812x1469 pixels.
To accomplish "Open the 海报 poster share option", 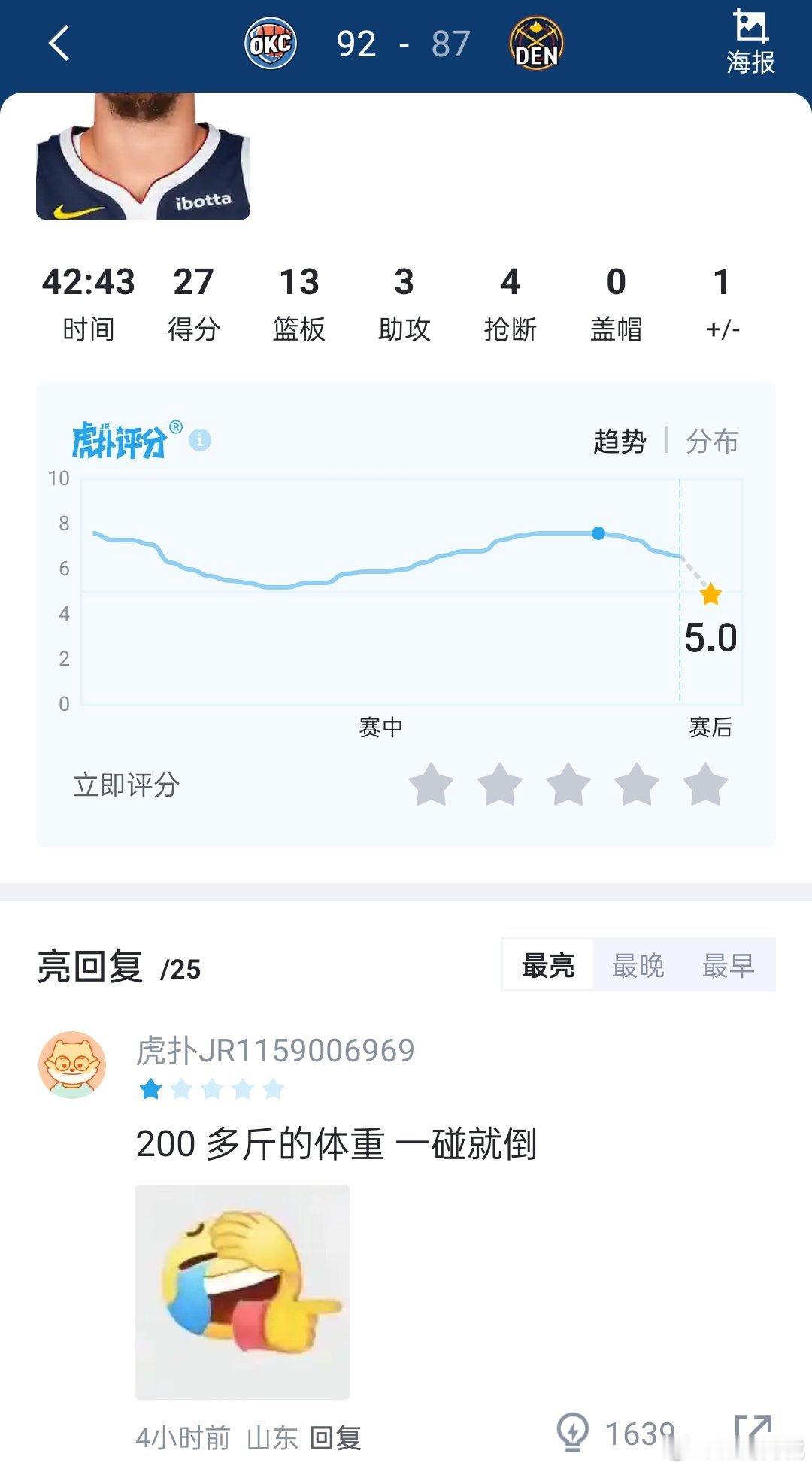I will 750,42.
